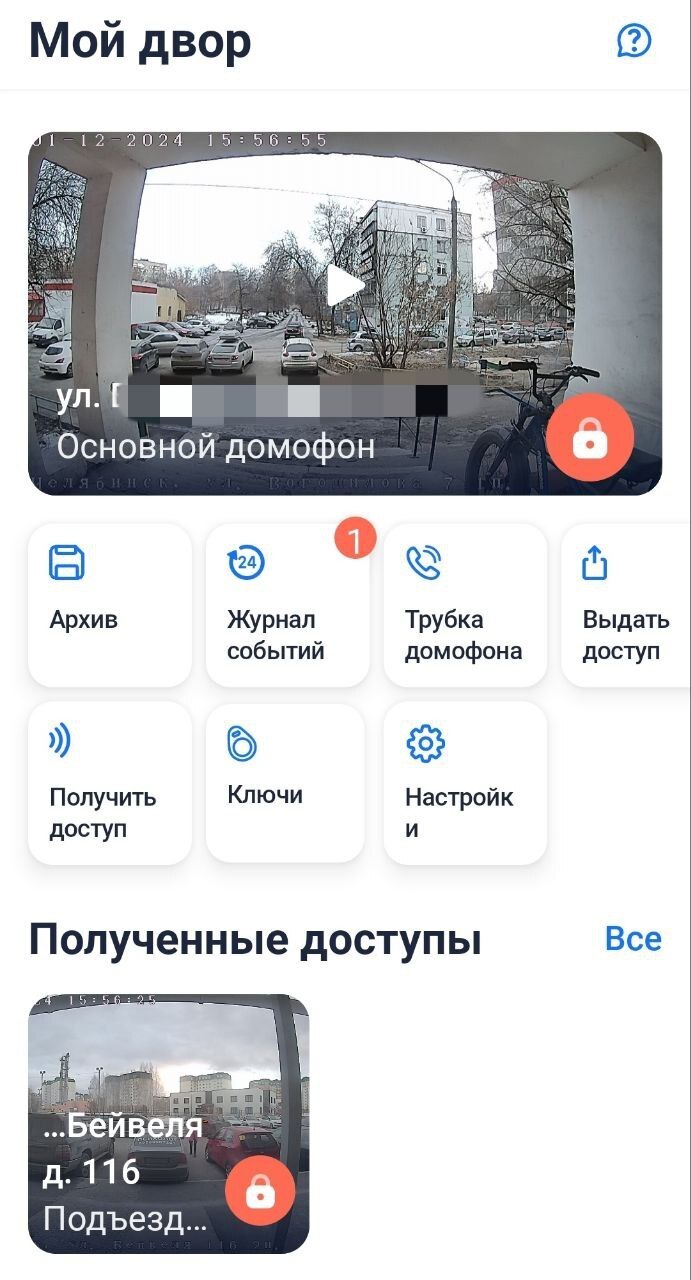Unlock the Бейвеля д. 116 entrance door
The image size is (691, 1280).
pyautogui.click(x=260, y=1191)
